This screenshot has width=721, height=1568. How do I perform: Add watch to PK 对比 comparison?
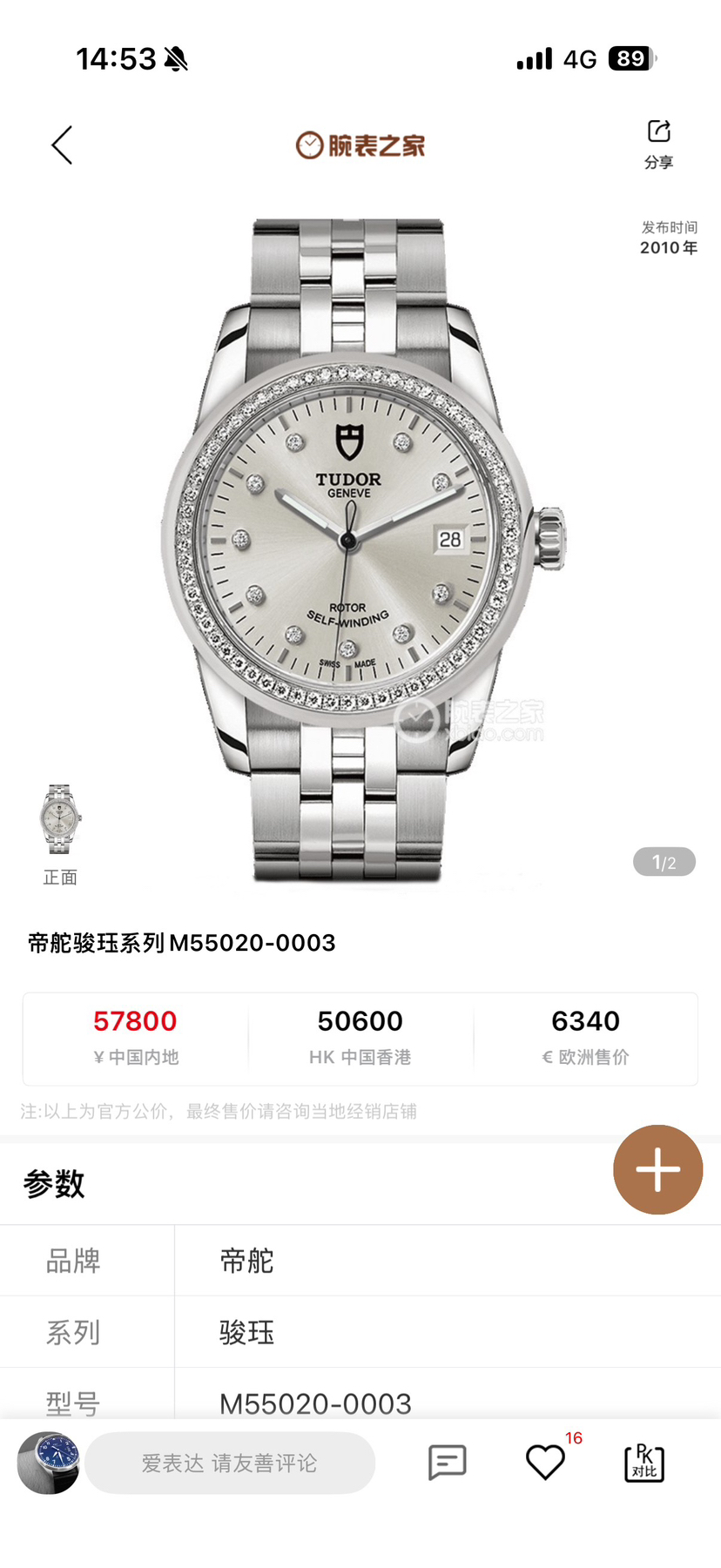[x=644, y=1462]
